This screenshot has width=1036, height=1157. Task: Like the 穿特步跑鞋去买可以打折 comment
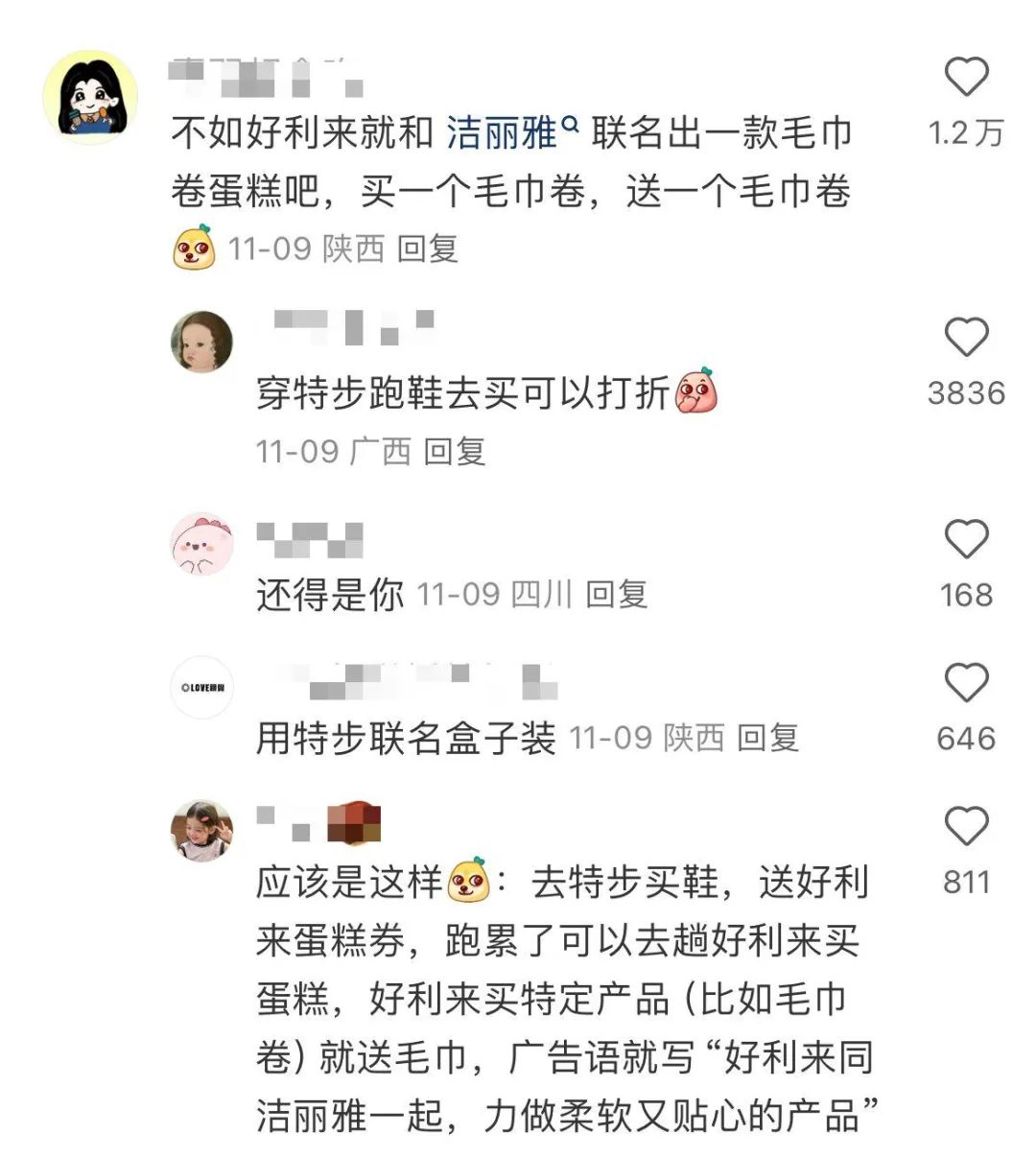[x=966, y=338]
